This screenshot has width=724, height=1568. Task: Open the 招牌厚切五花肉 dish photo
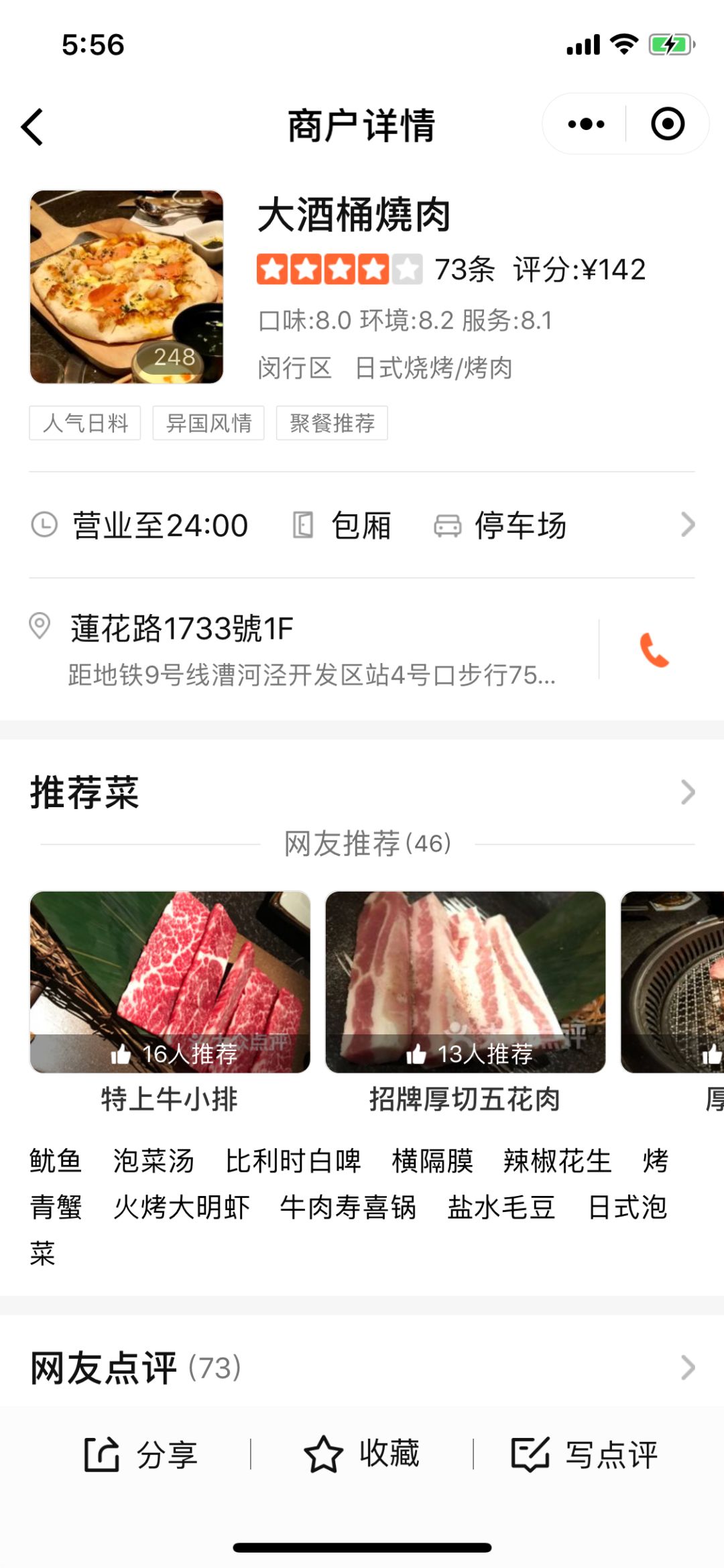[465, 982]
